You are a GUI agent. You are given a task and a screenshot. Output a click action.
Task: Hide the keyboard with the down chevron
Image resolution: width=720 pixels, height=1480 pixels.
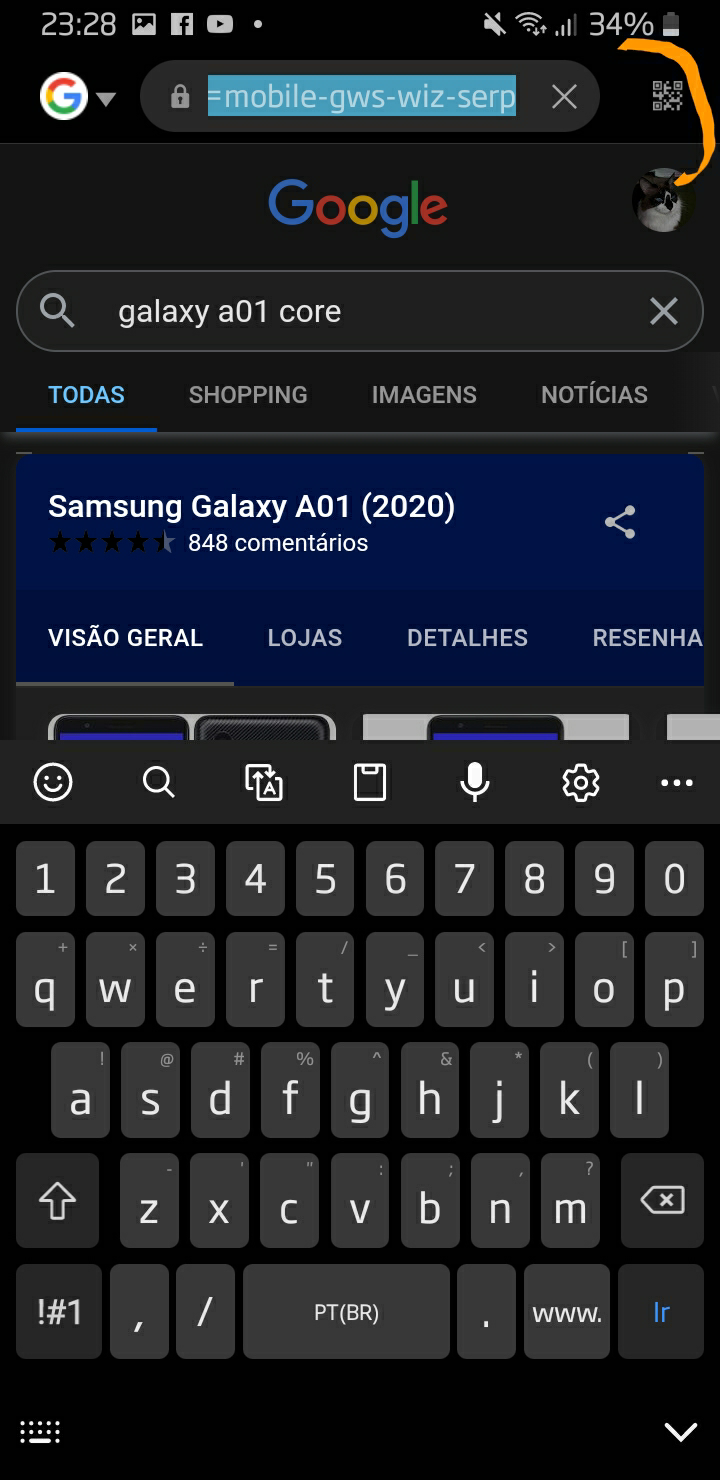coord(681,1432)
